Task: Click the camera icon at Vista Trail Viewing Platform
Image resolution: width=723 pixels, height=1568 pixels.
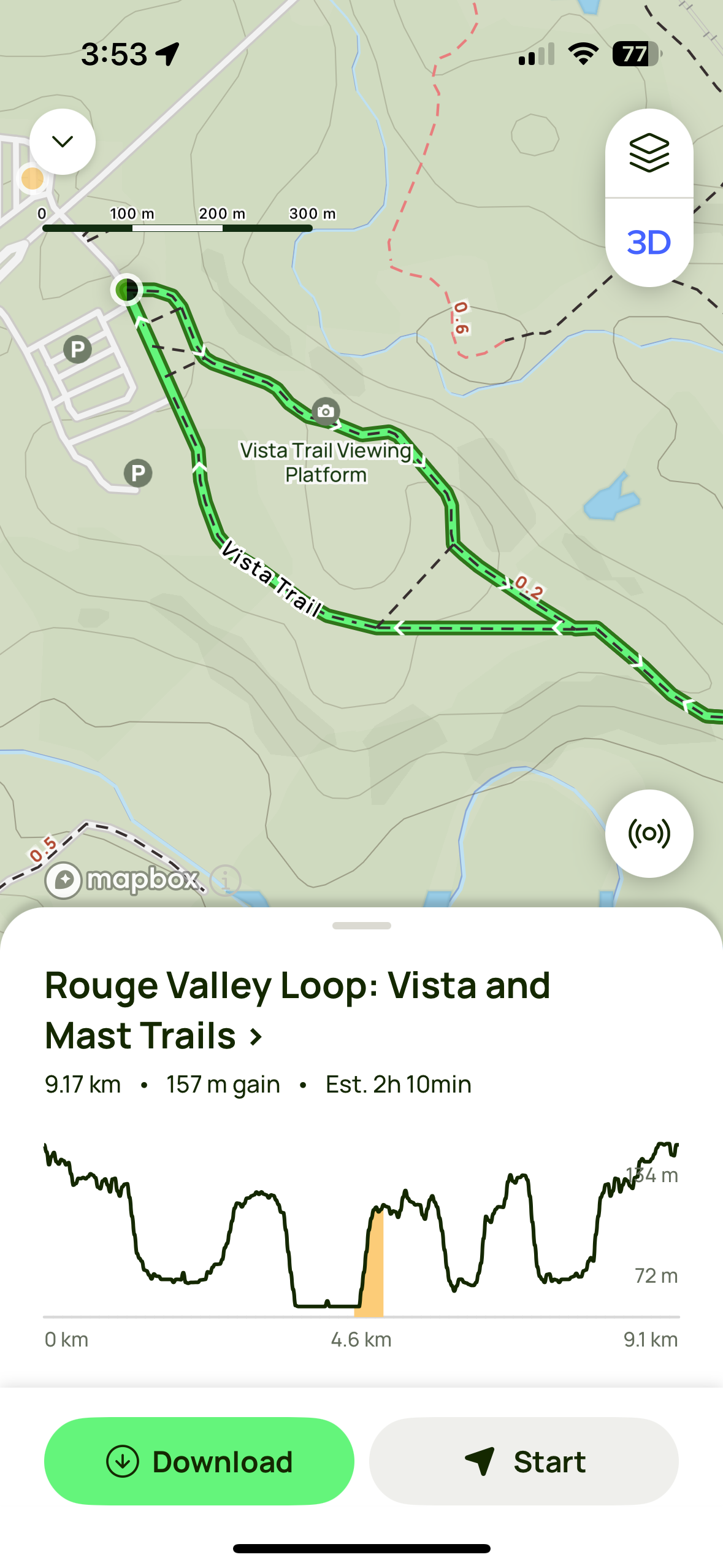Action: pos(326,412)
